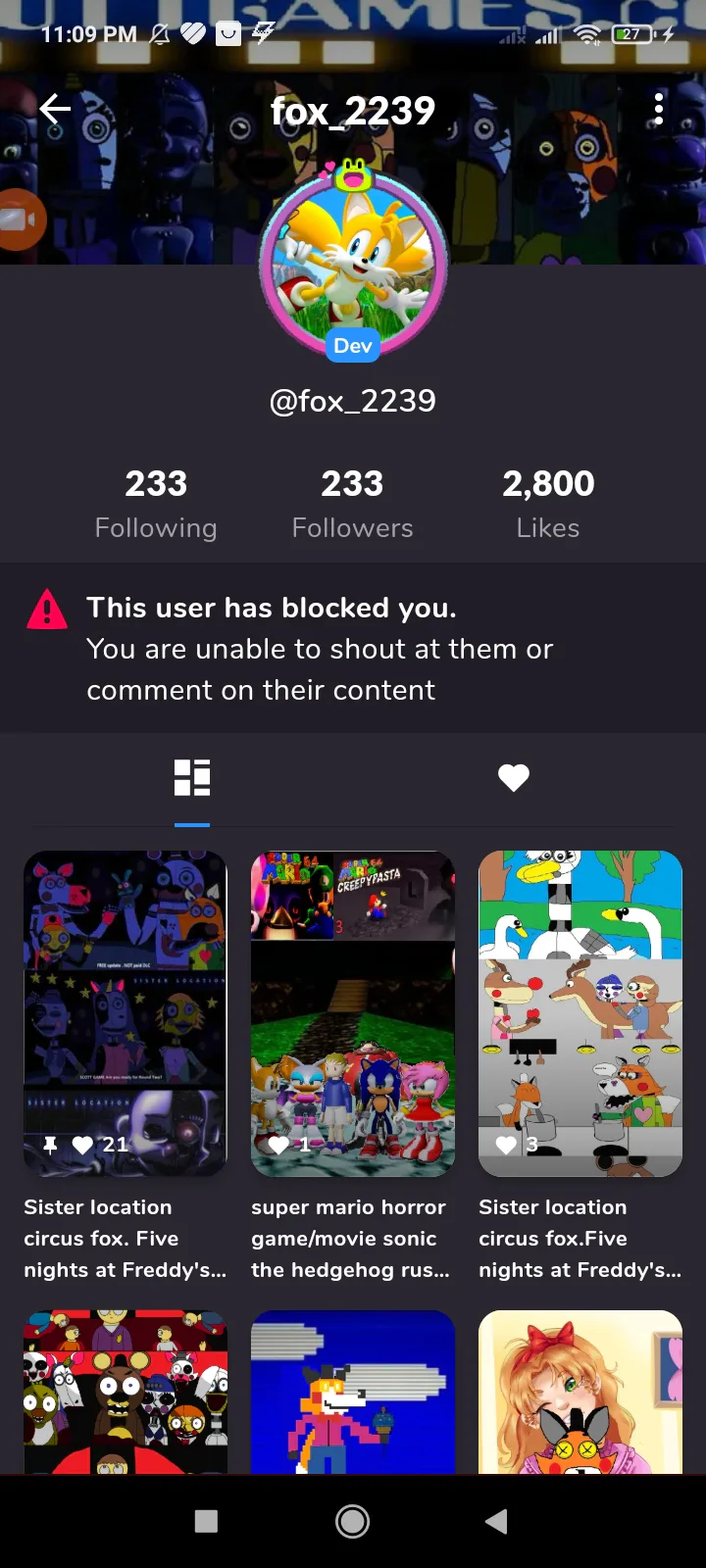
Task: Tap the system home button
Action: [353, 1521]
